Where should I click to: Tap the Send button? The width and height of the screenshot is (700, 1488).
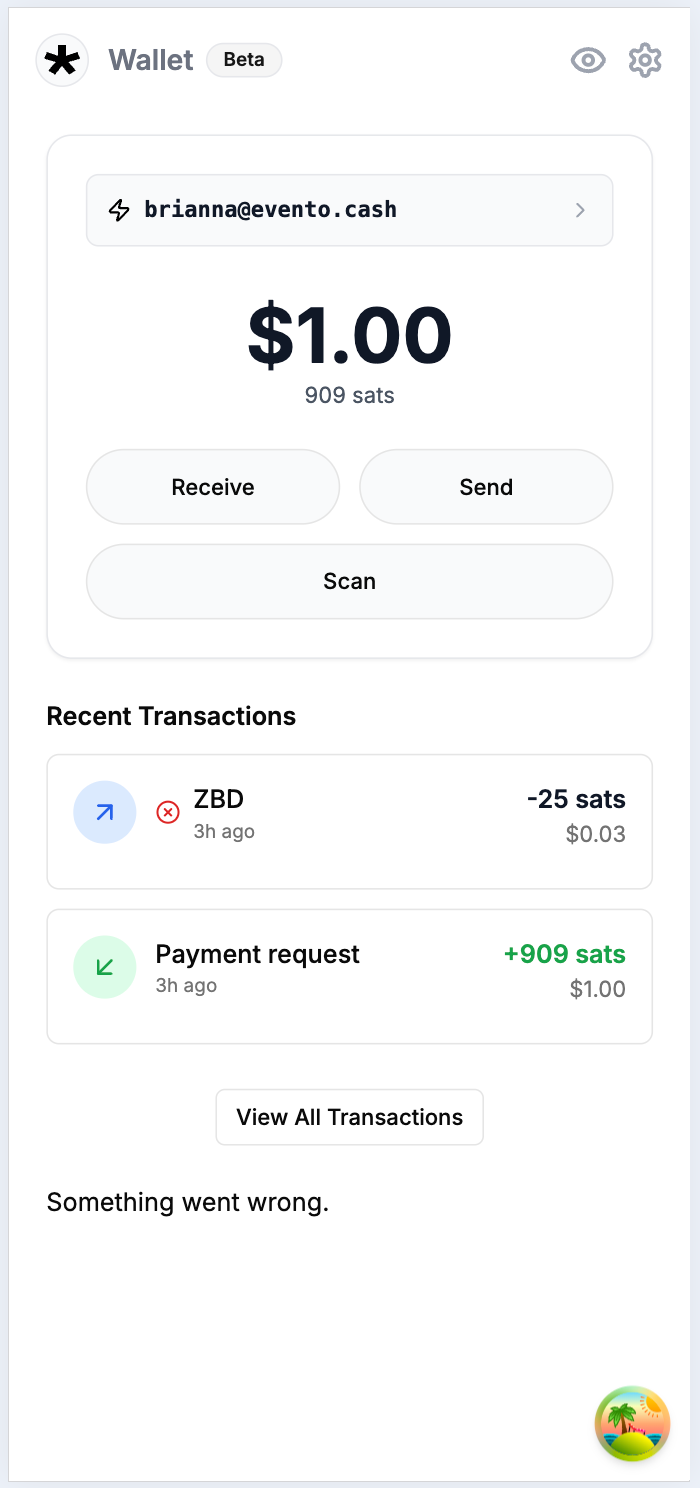[x=486, y=487]
